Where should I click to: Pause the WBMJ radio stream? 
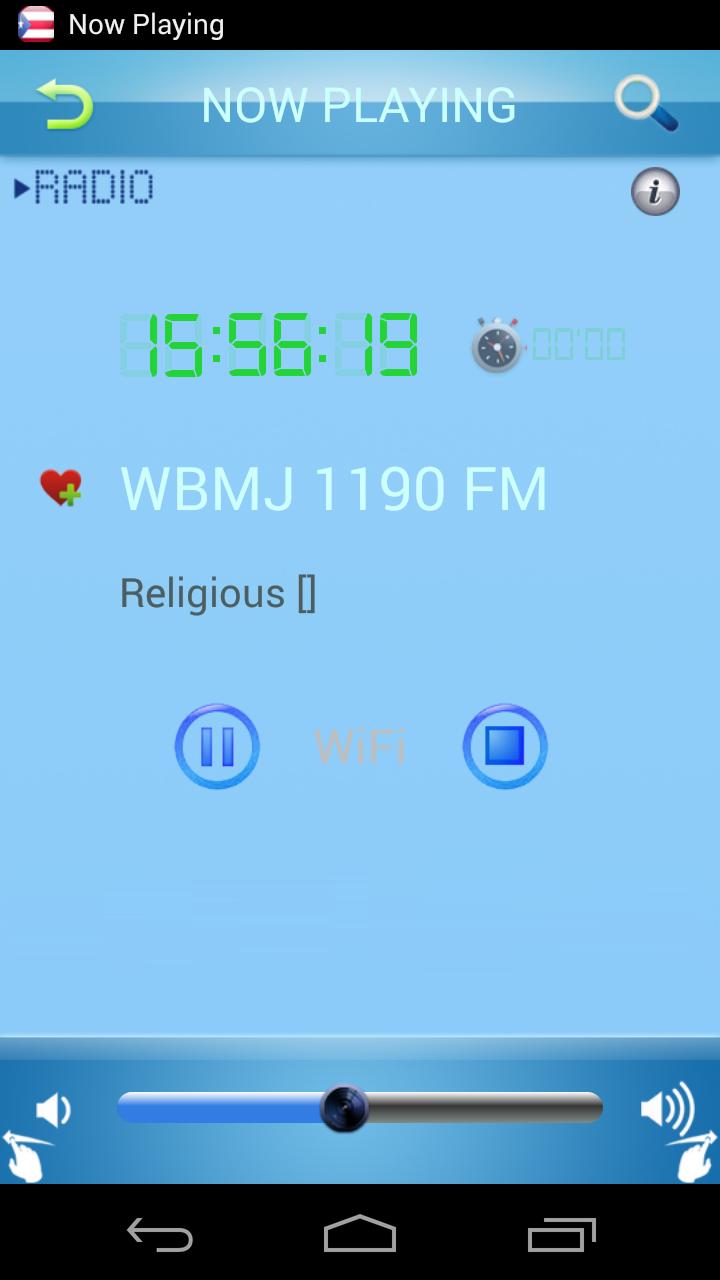click(x=217, y=746)
